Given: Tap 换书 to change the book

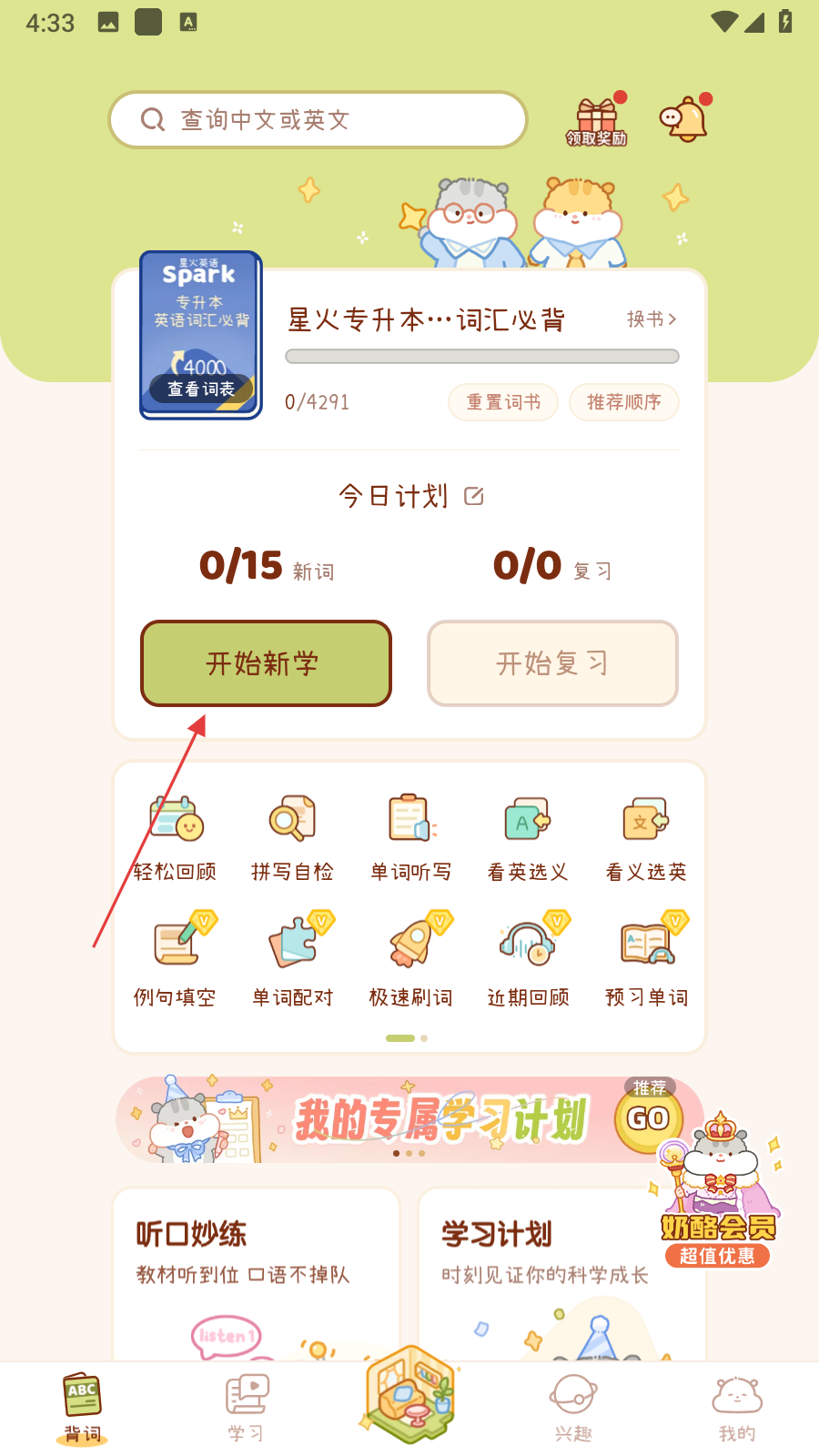Looking at the screenshot, I should click(x=651, y=319).
